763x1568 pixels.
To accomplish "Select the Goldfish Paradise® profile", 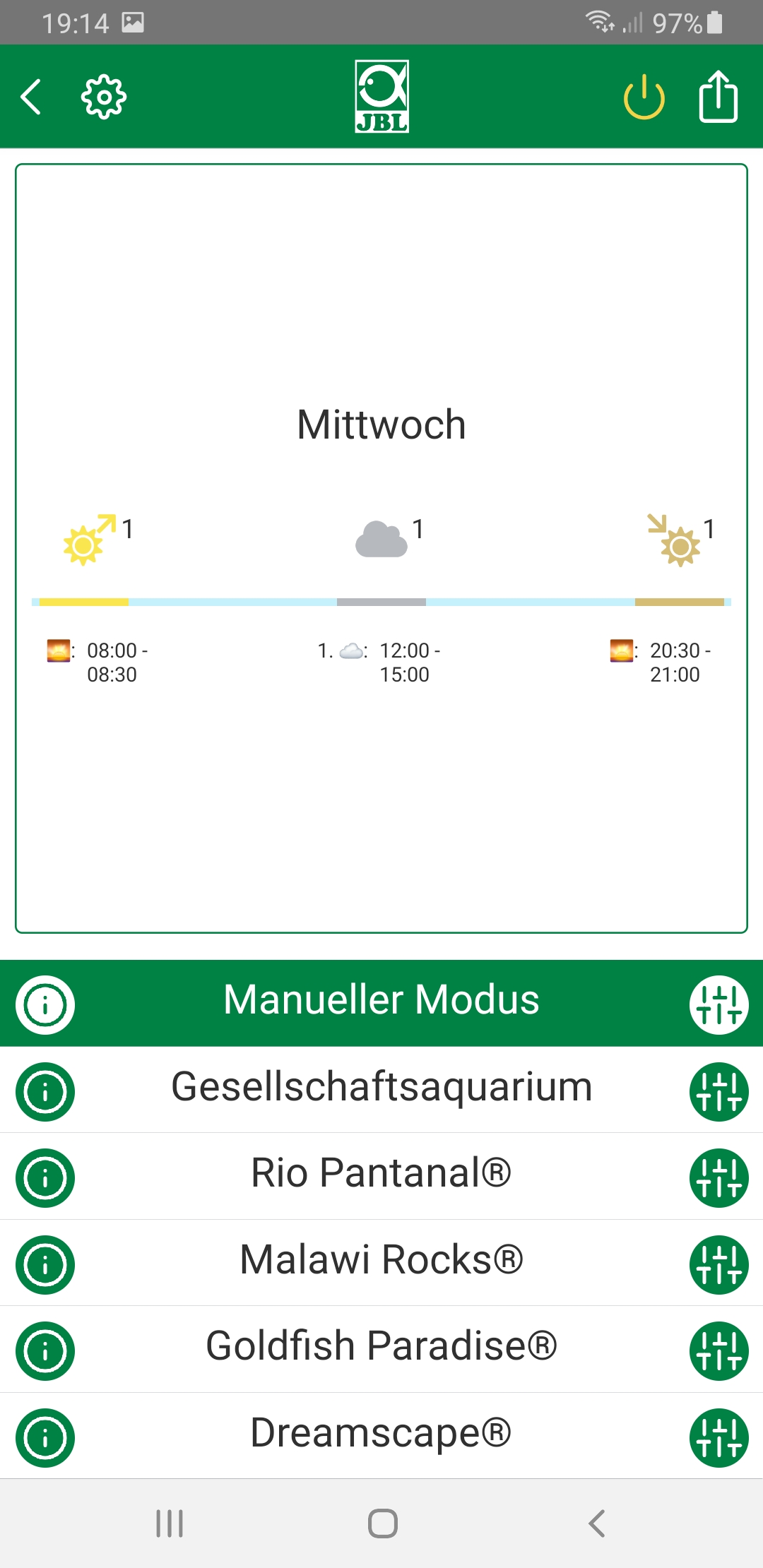I will pos(381,1349).
